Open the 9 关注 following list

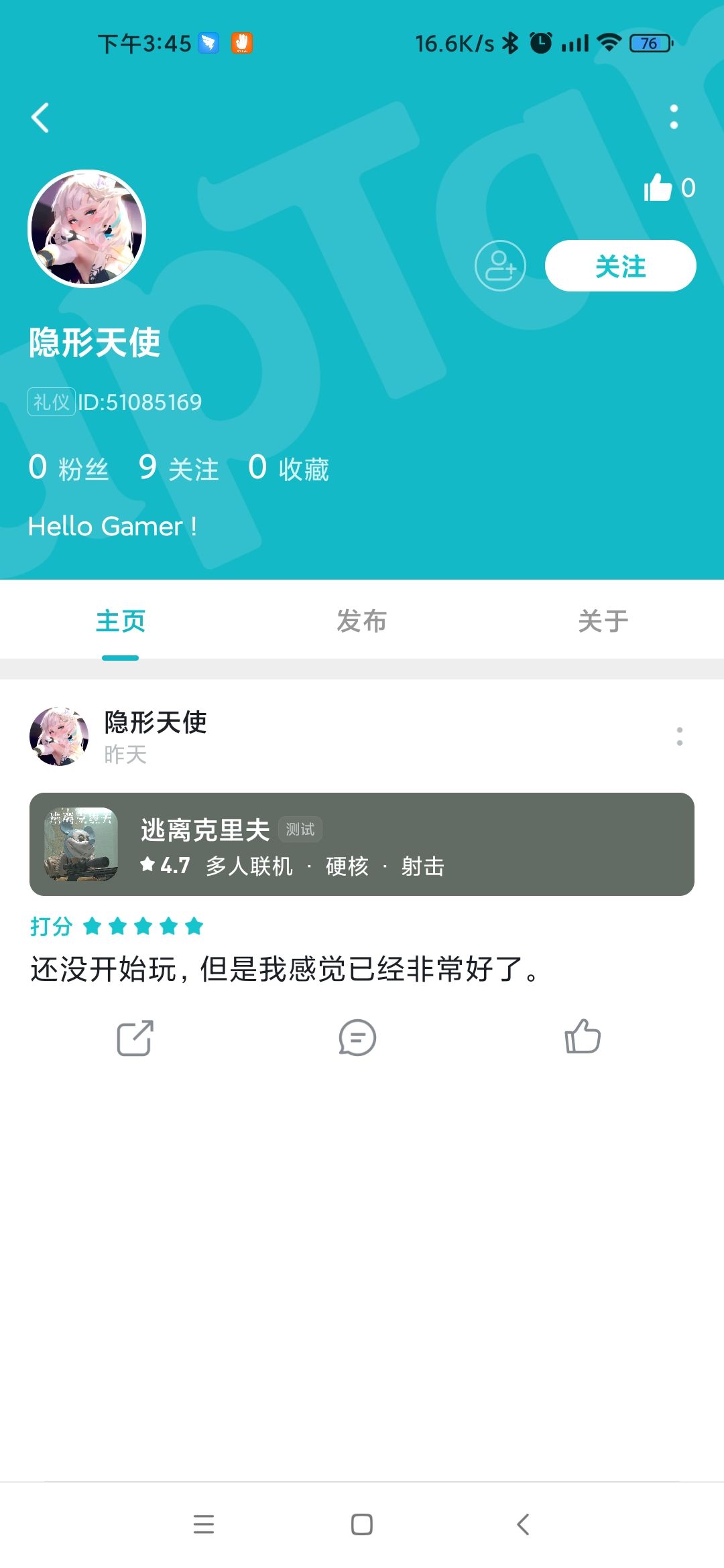coord(178,468)
